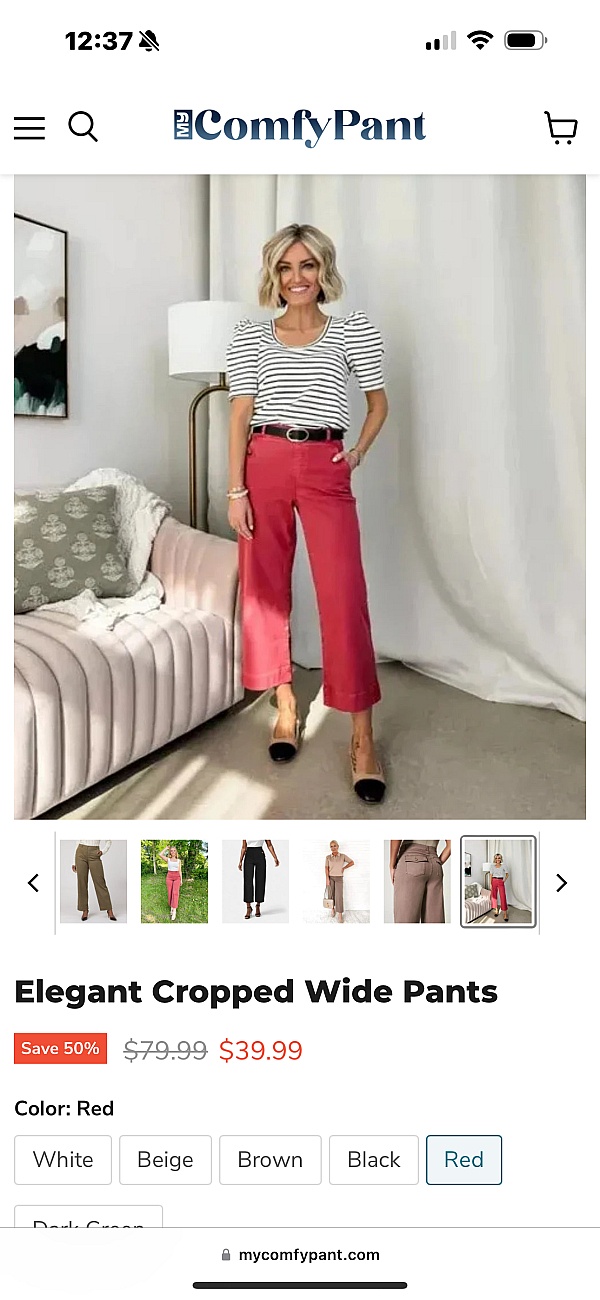
Task: View the back pocket detail thumbnail
Action: [417, 881]
